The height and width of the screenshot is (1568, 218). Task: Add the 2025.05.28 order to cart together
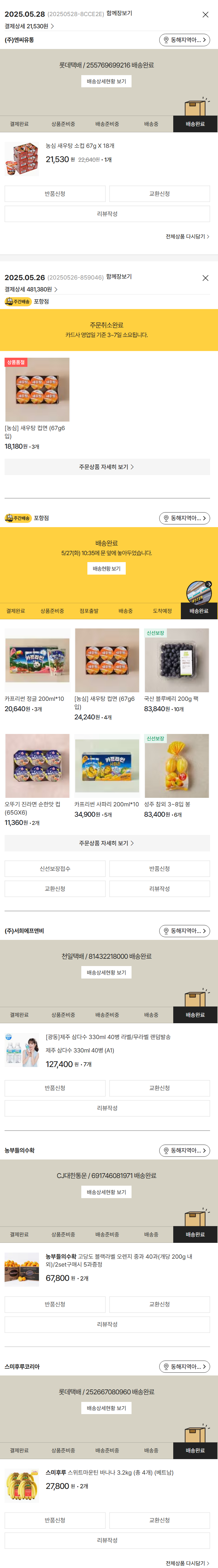tap(119, 13)
